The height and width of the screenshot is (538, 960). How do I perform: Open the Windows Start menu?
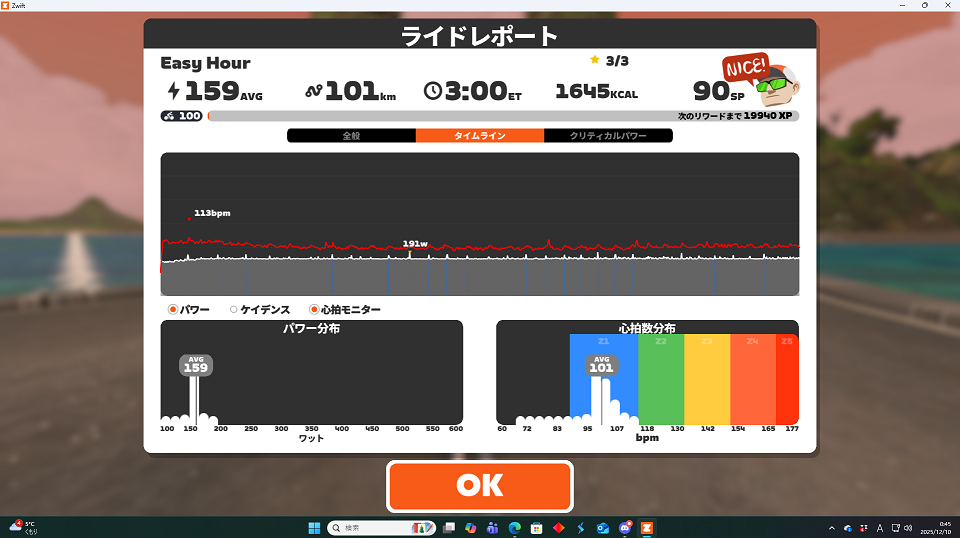click(x=314, y=527)
